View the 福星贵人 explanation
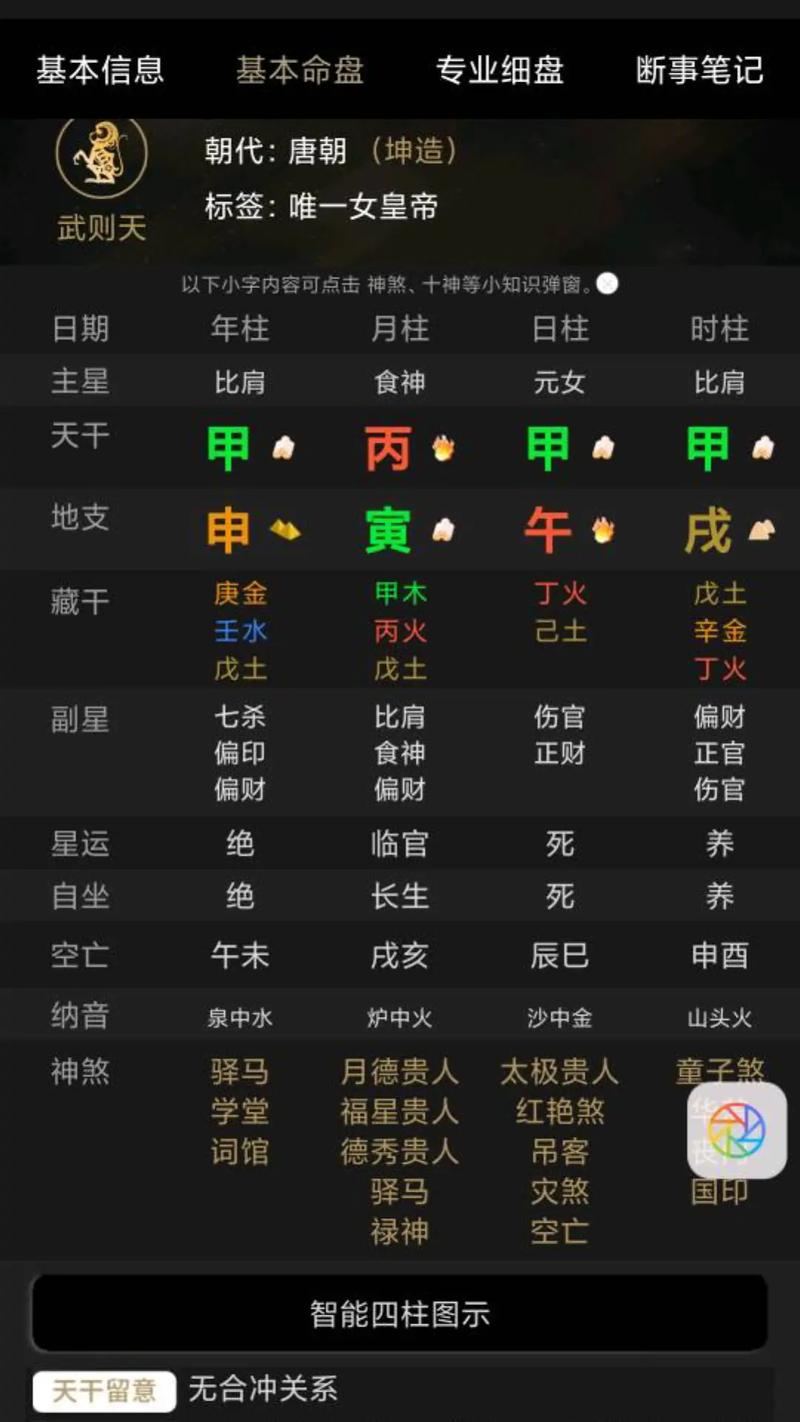Viewport: 800px width, 1422px height. (x=399, y=1112)
